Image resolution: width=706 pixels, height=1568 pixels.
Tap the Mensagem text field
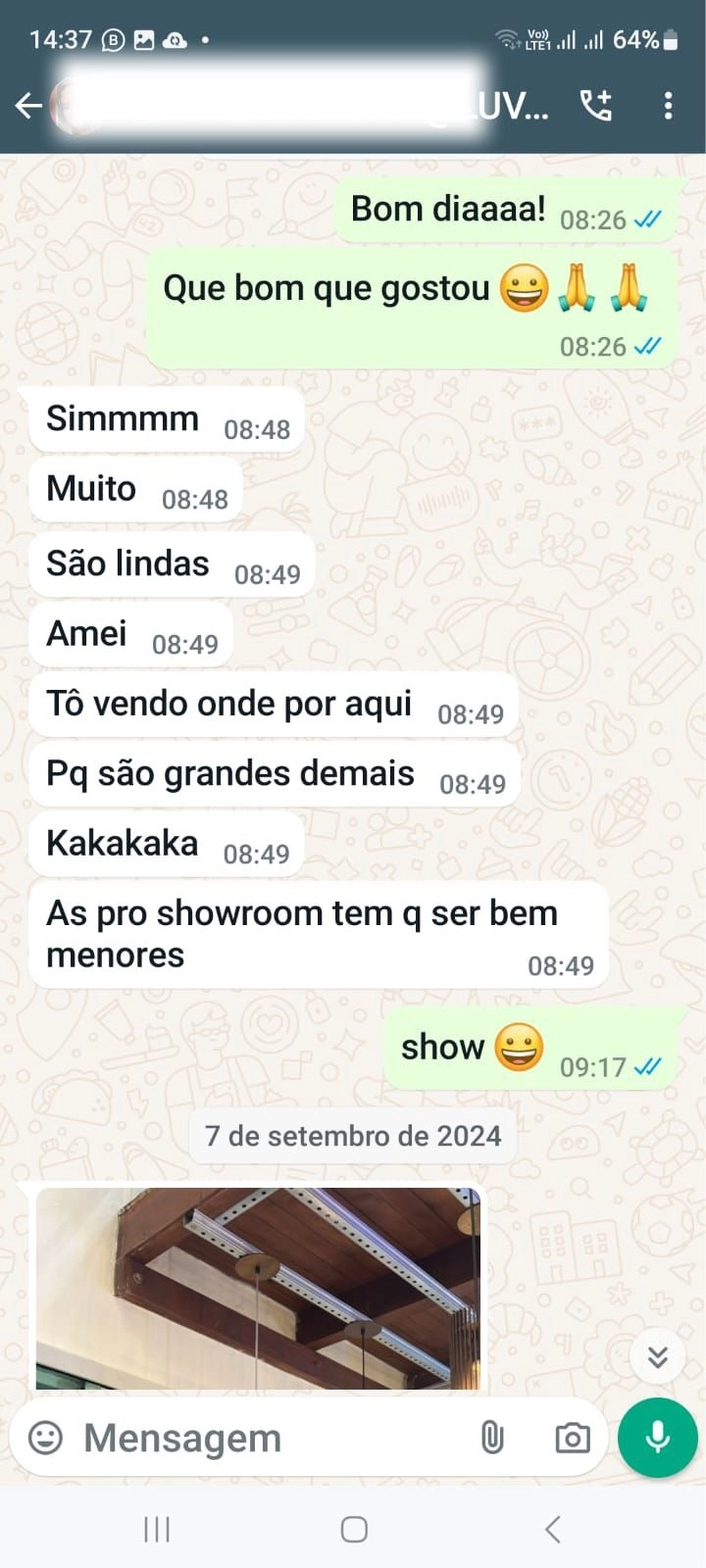[265, 1438]
